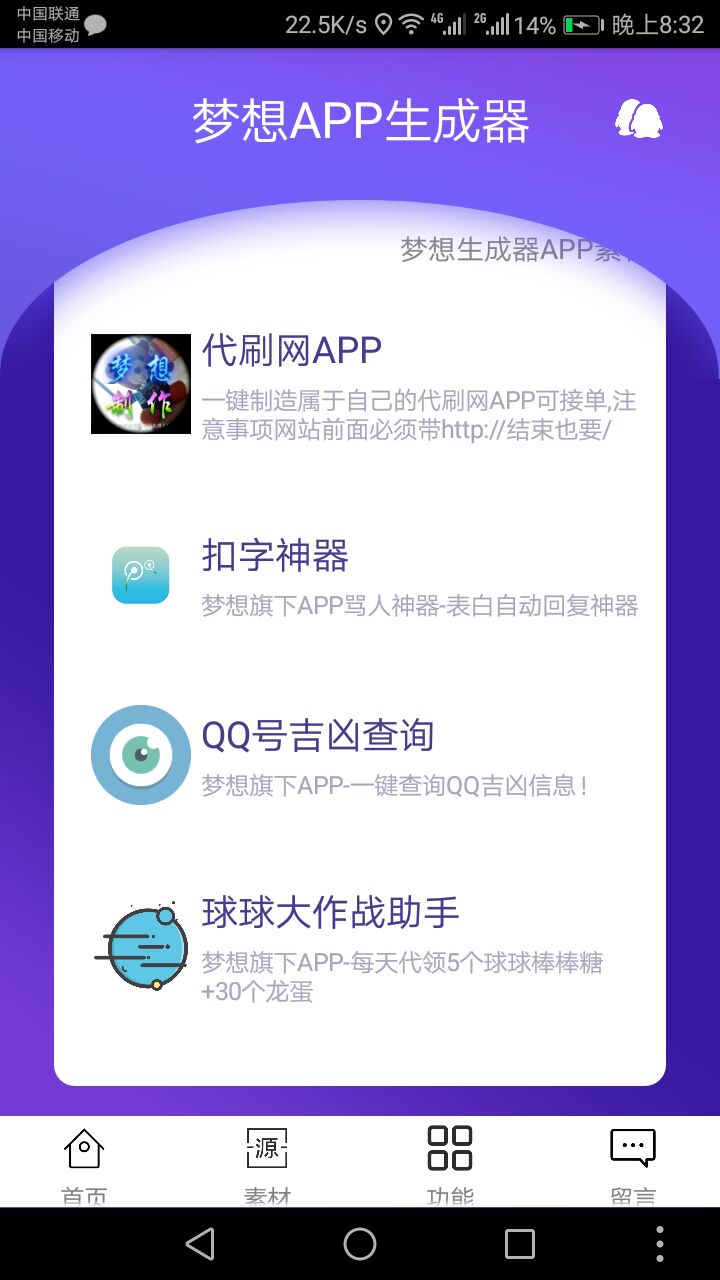Open the 首页 home icon in bottom bar

(x=84, y=1149)
